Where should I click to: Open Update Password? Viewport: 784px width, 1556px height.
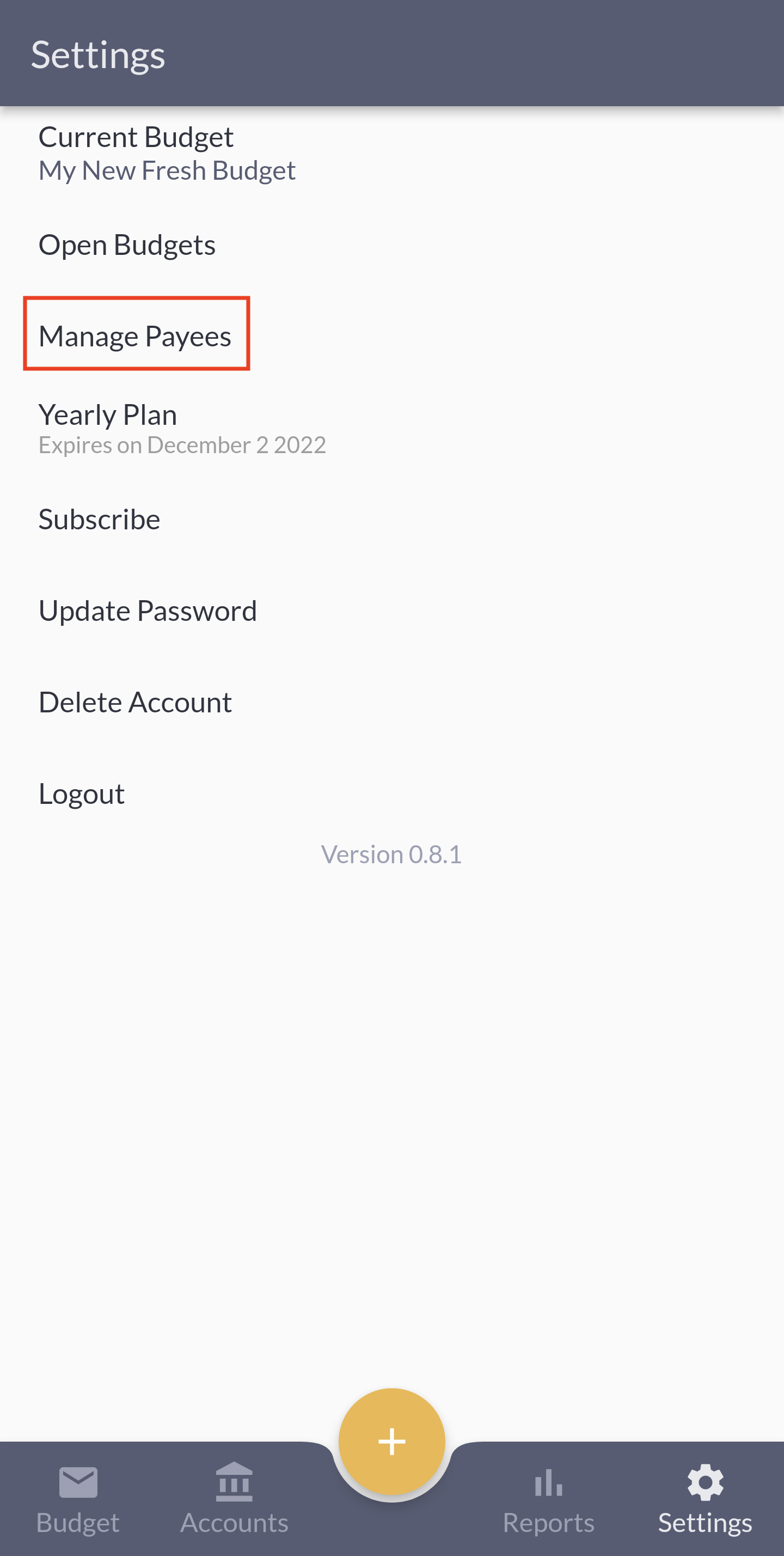pos(392,611)
